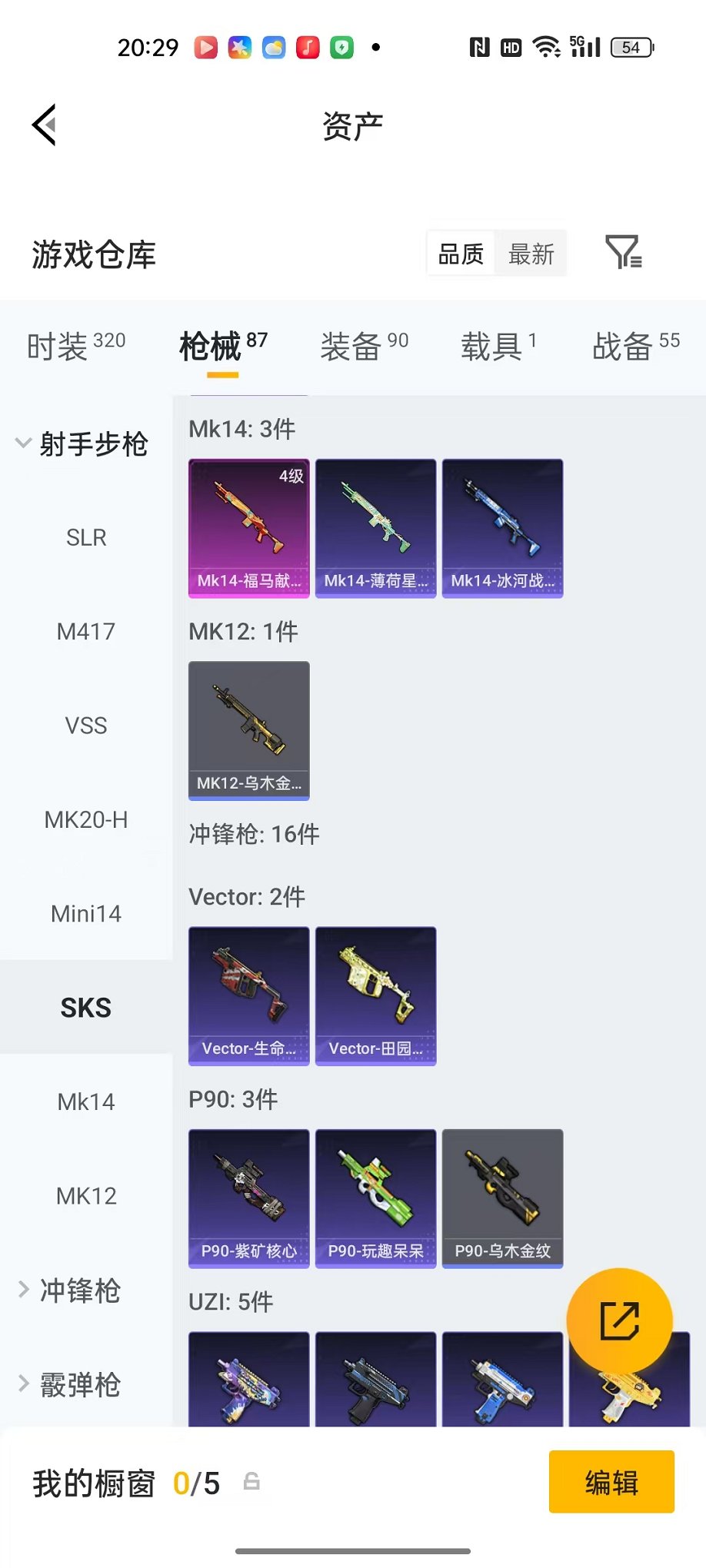Tap the yellow share floating button
Image resolution: width=706 pixels, height=1568 pixels.
point(620,1321)
